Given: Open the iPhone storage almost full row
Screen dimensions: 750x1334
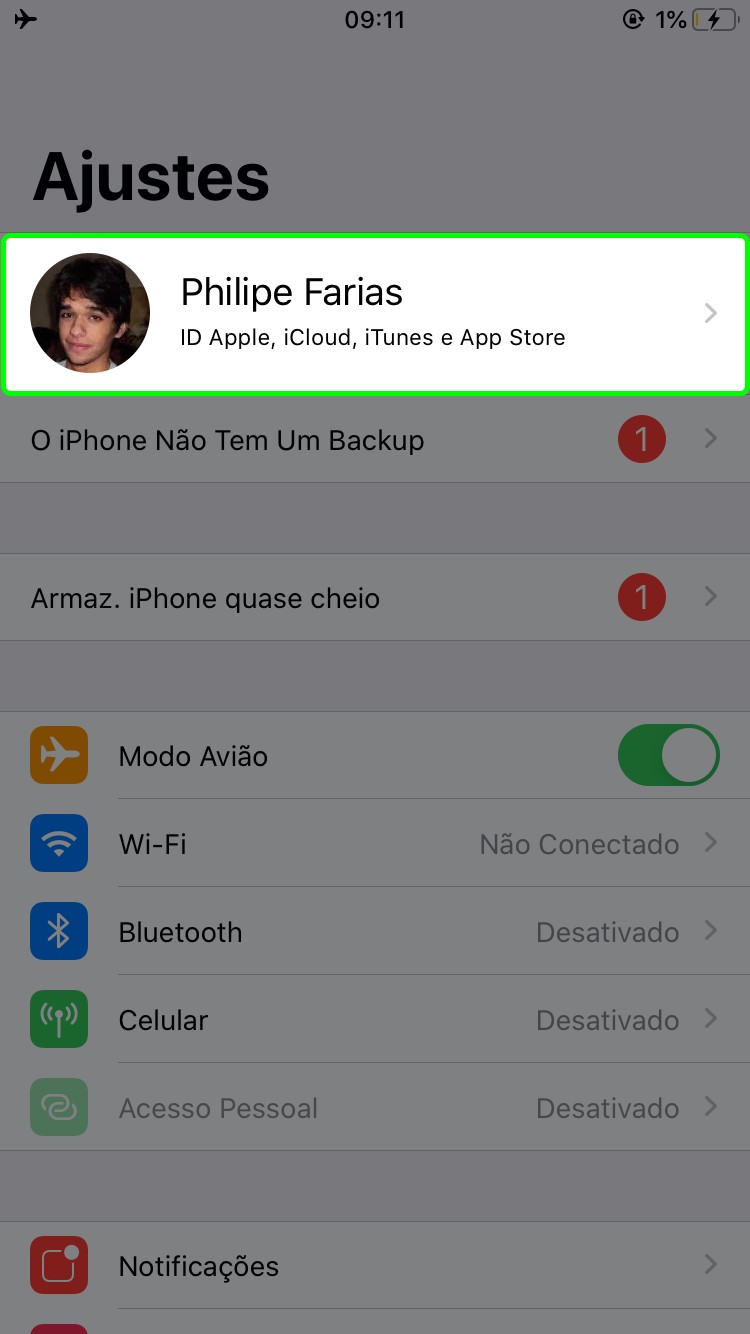Looking at the screenshot, I should click(x=374, y=598).
